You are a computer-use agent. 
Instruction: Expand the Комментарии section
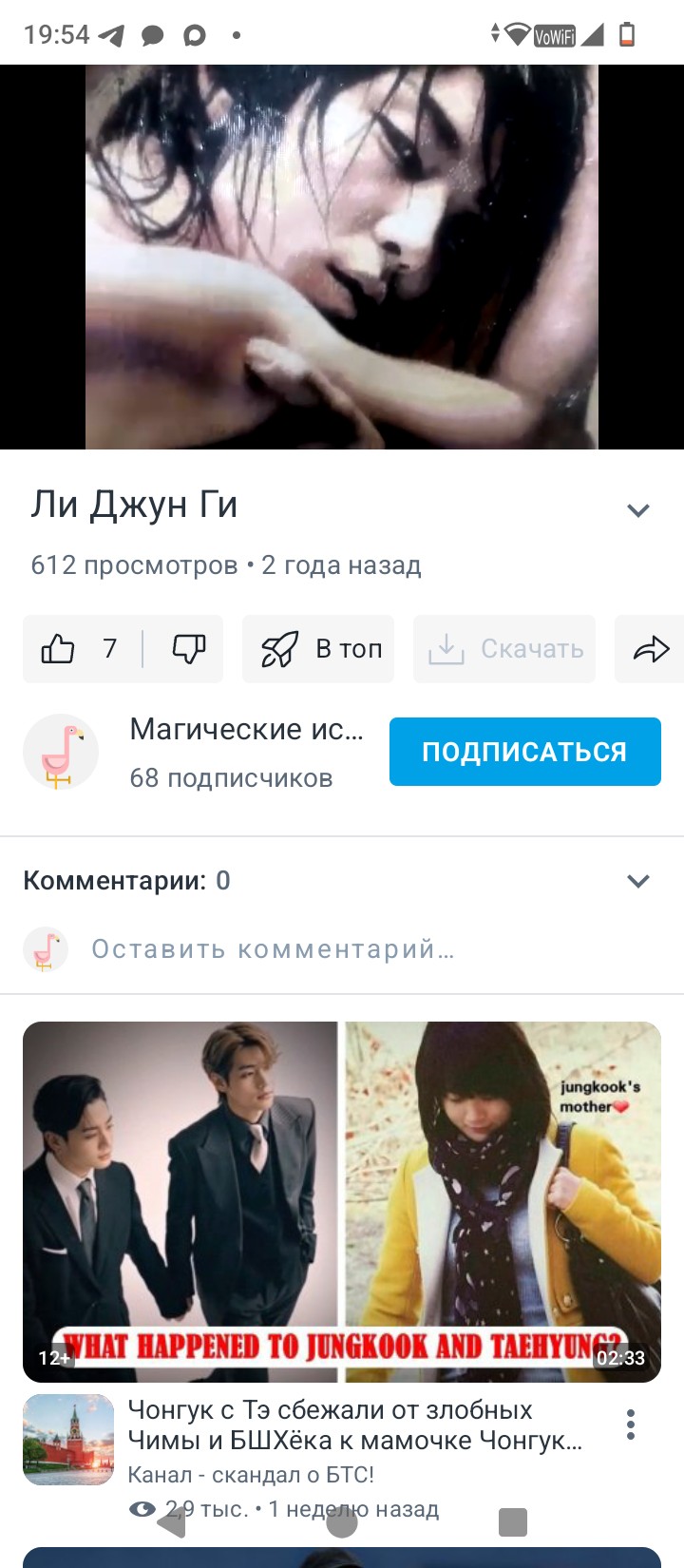(638, 881)
